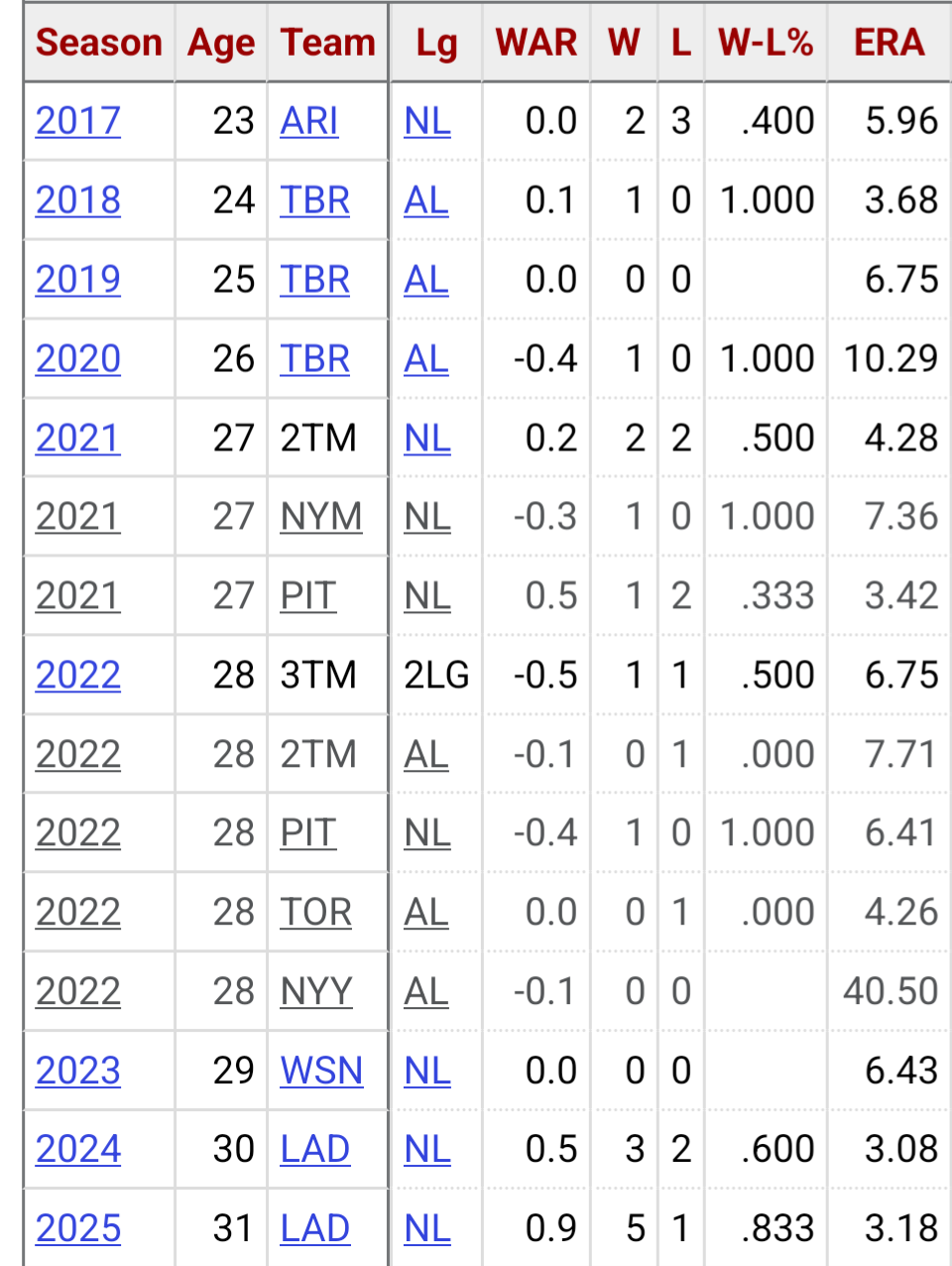Screen dimensions: 952x1266
Task: Open the WSN team link
Action: pos(321,1071)
